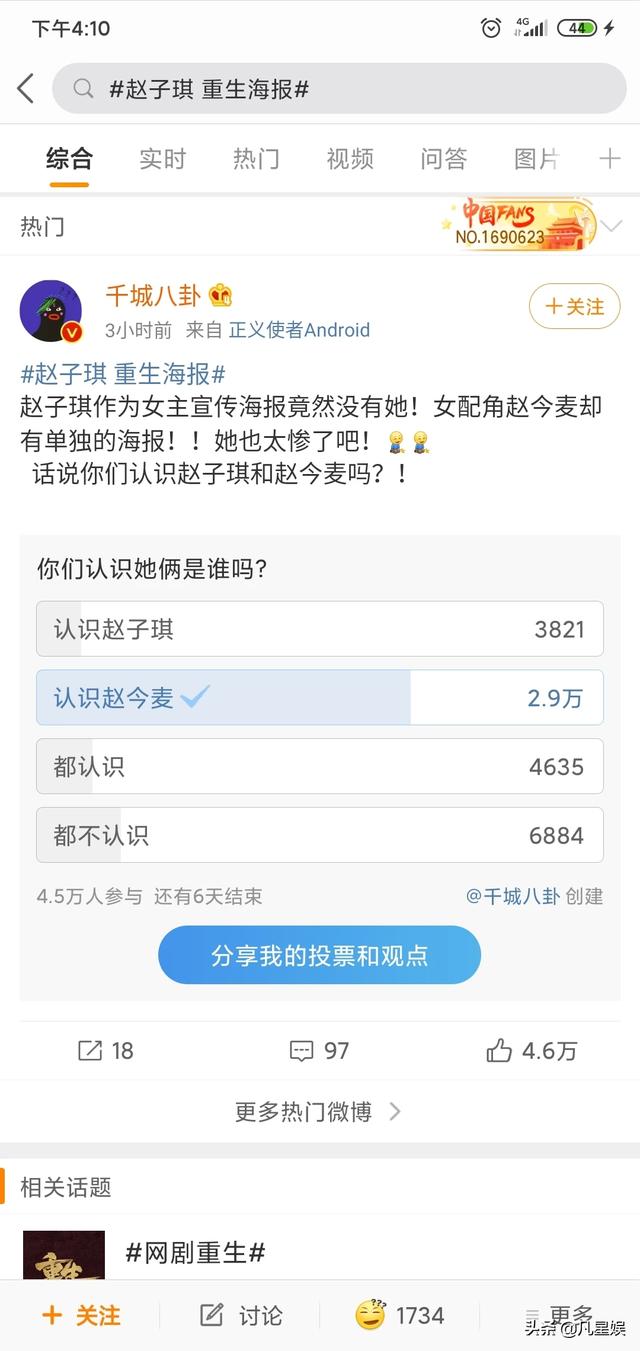Screen dimensions: 640x1351
Task: View 更多热门微博
Action: click(x=319, y=1111)
